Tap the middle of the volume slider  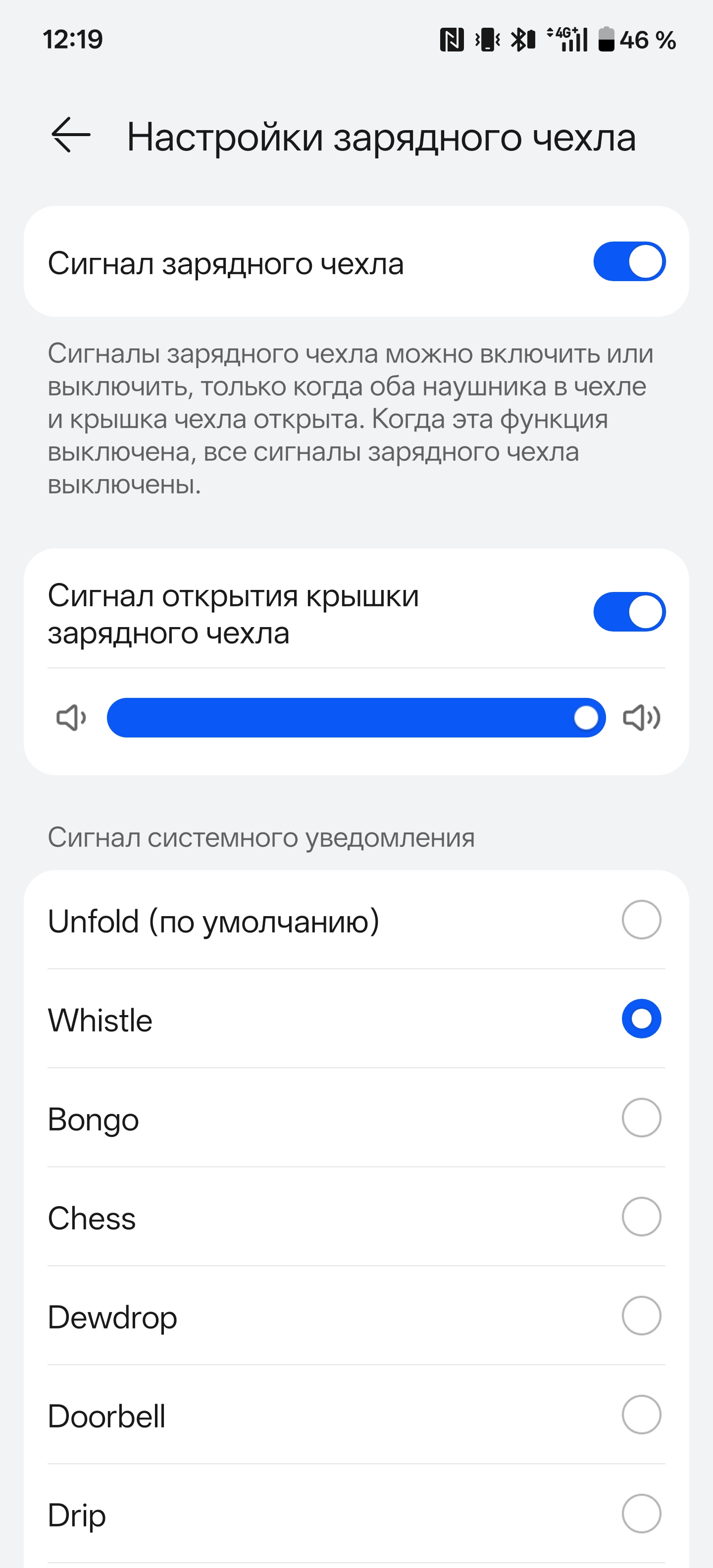[x=356, y=718]
